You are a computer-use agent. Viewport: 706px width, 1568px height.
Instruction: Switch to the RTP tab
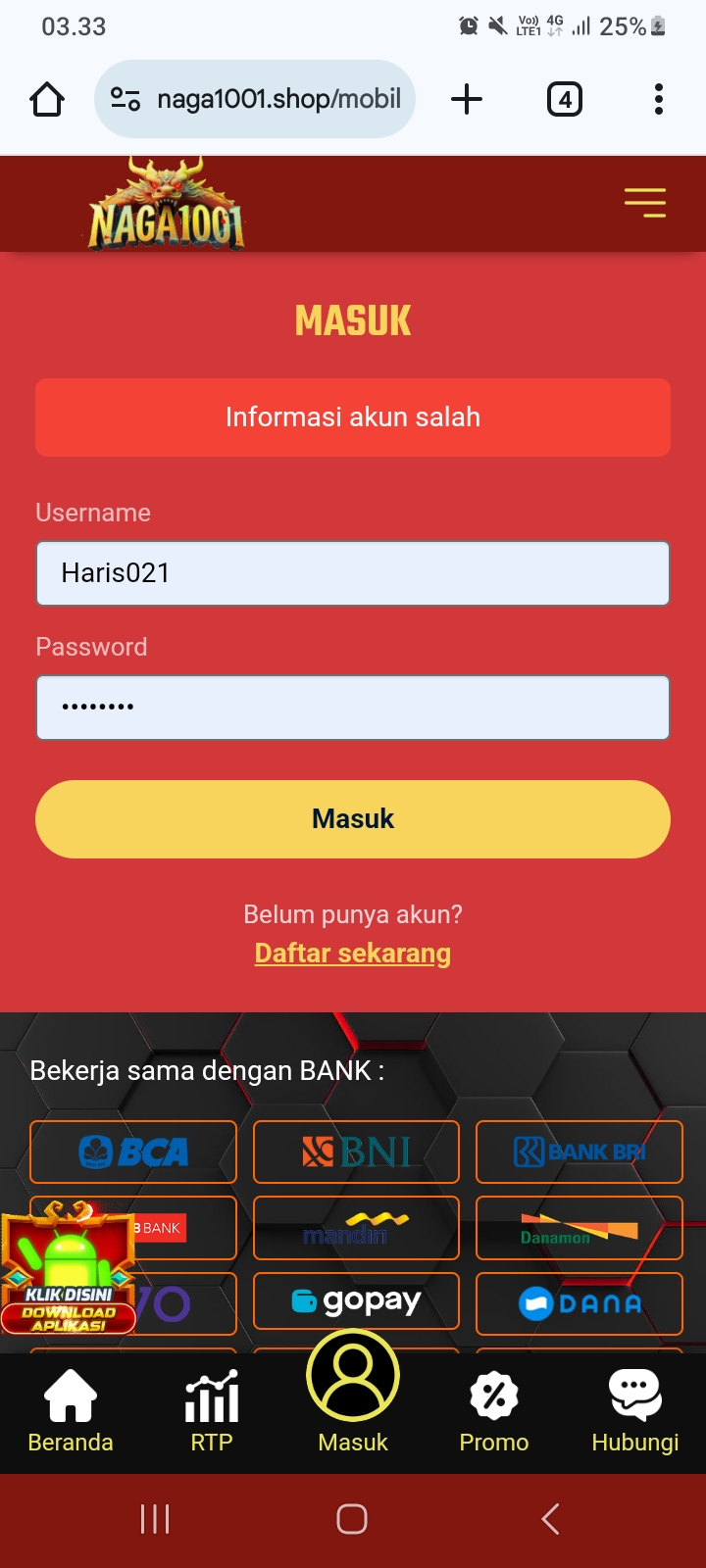212,1411
